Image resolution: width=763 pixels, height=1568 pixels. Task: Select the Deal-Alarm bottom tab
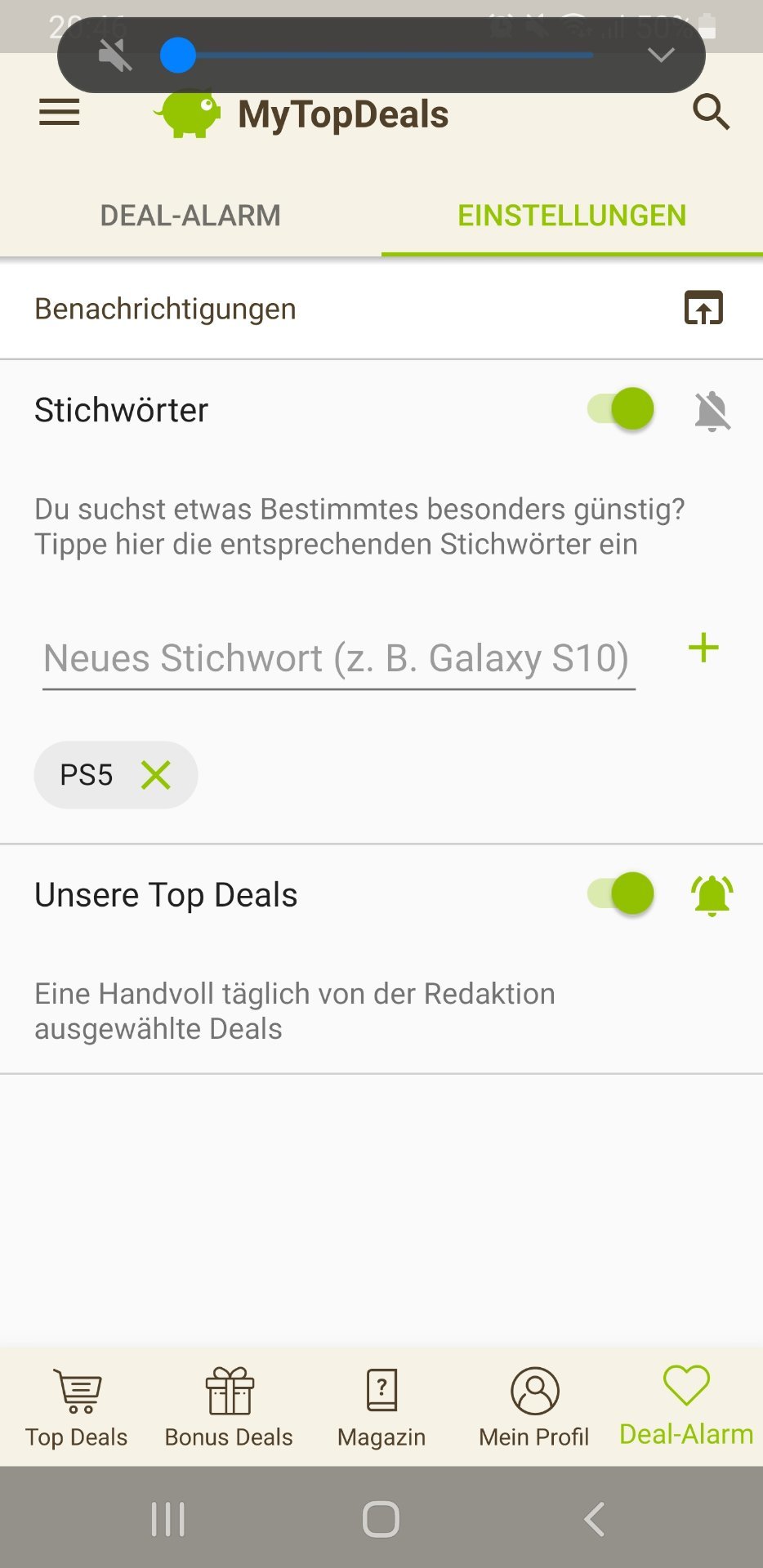[x=686, y=1406]
